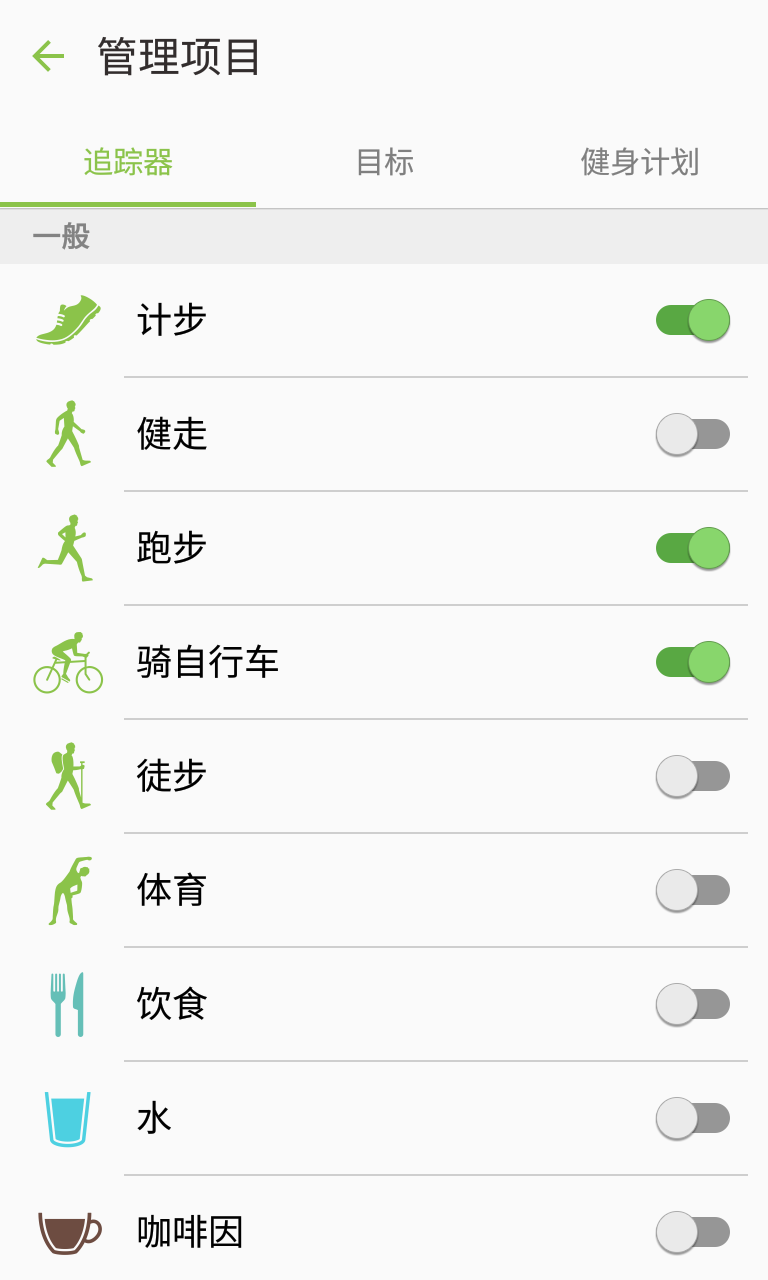Turn off the 计步 tracker switch
This screenshot has width=768, height=1280.
(x=693, y=320)
